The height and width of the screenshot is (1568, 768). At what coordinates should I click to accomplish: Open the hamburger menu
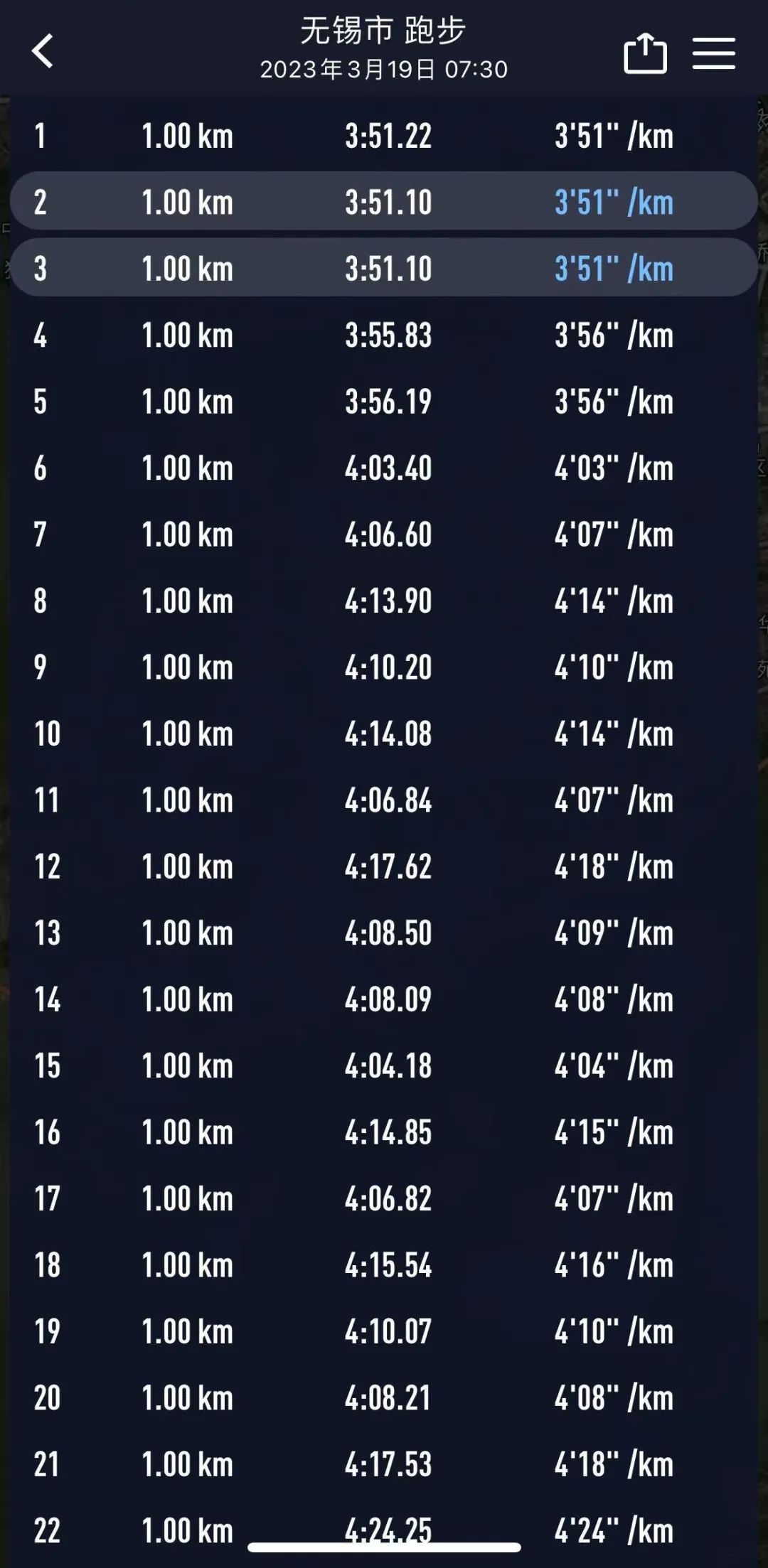coord(714,53)
